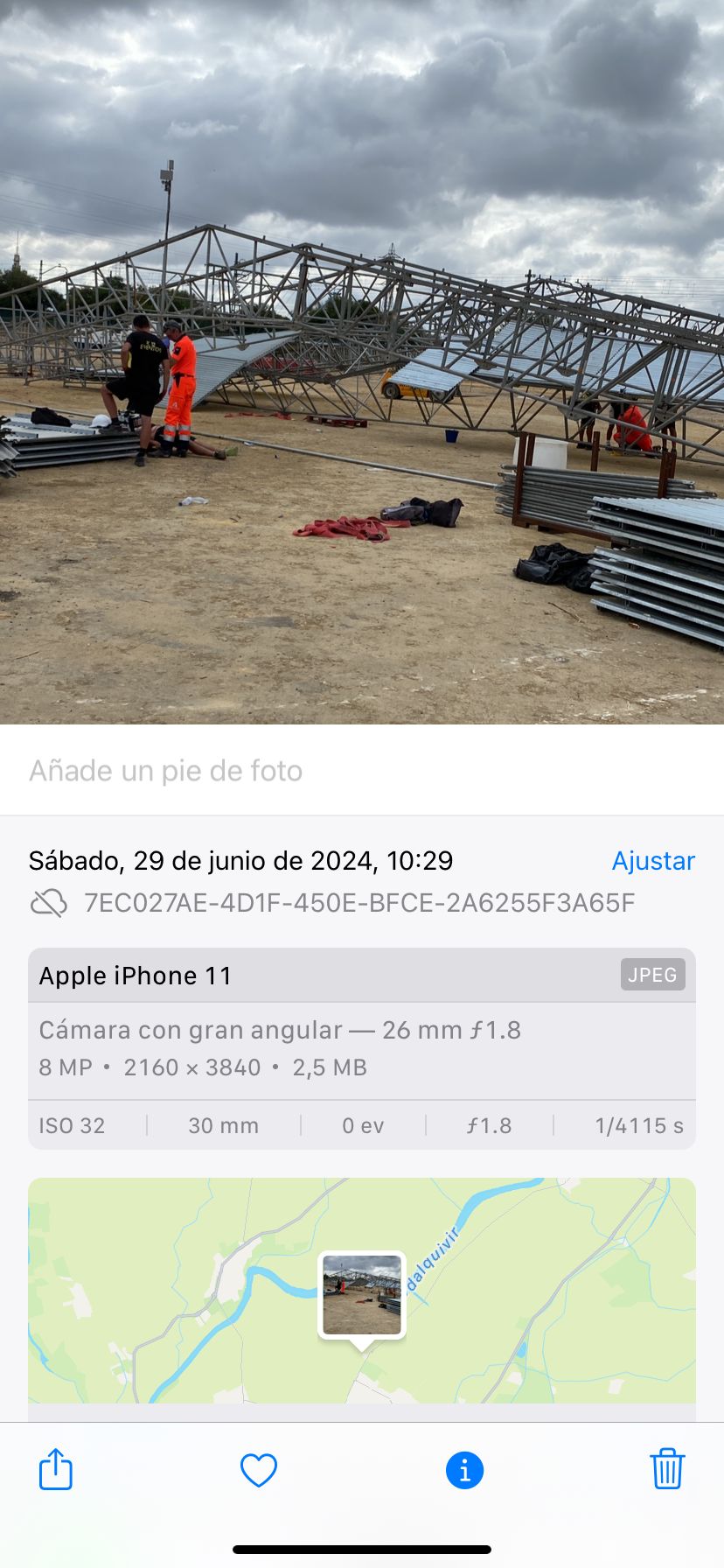This screenshot has height=1568, width=724.
Task: Close the photo info panel
Action: [464, 1470]
